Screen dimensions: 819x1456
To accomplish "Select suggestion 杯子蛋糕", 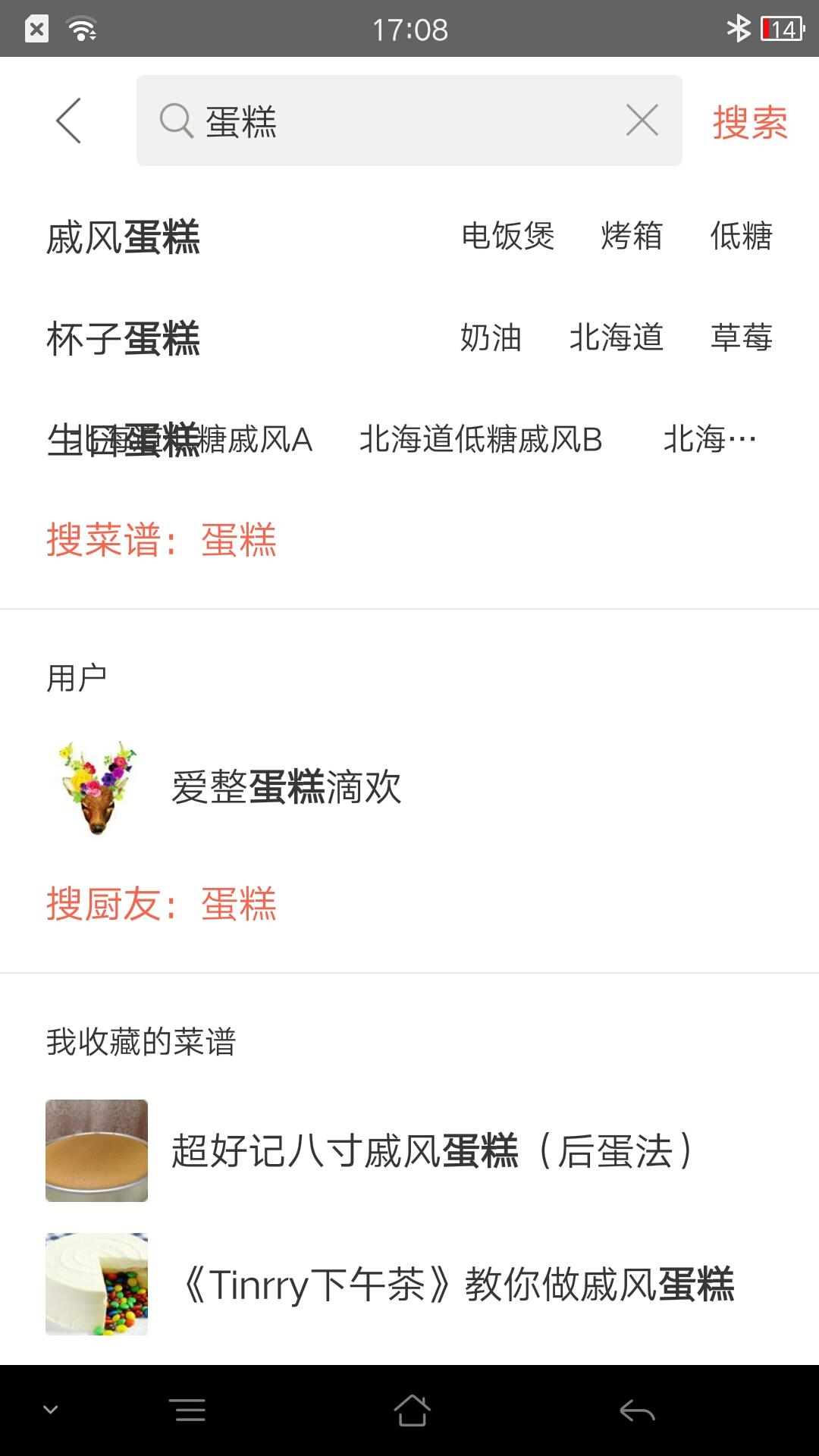I will [x=124, y=339].
